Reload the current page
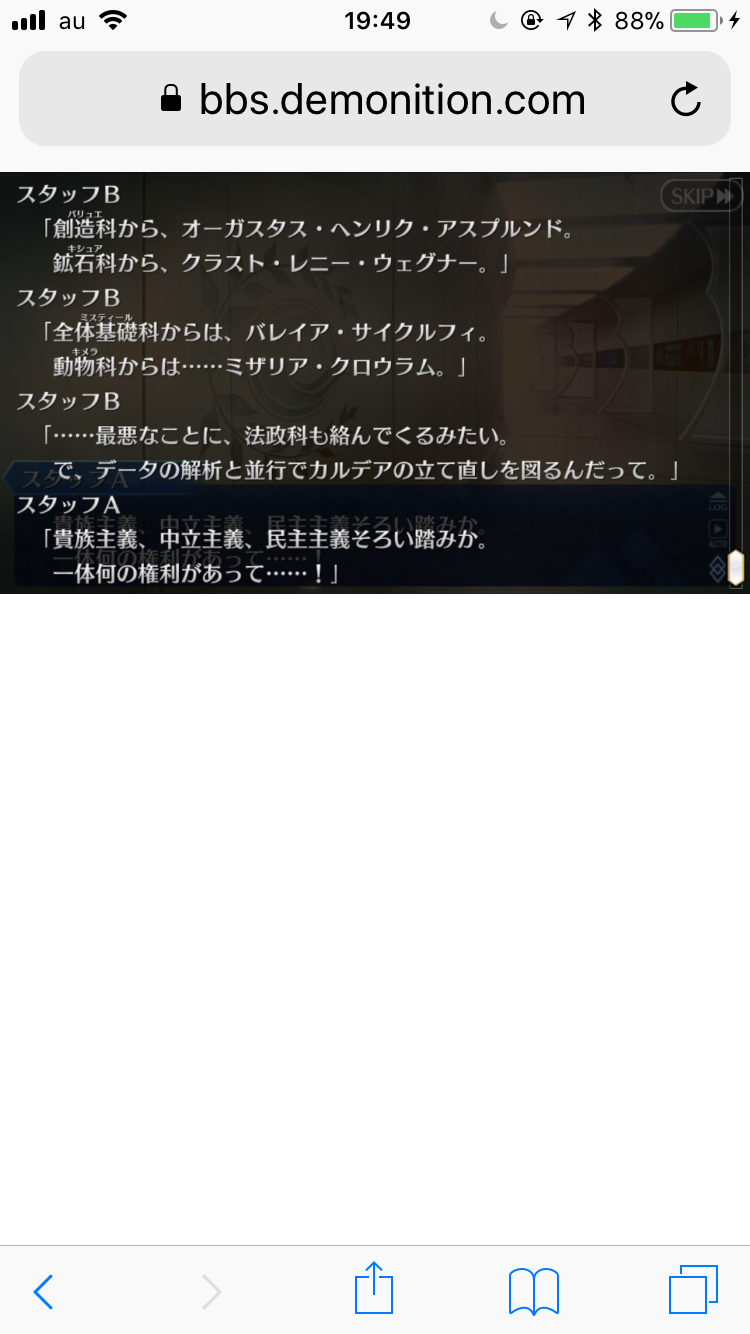The image size is (750, 1334). pyautogui.click(x=686, y=99)
